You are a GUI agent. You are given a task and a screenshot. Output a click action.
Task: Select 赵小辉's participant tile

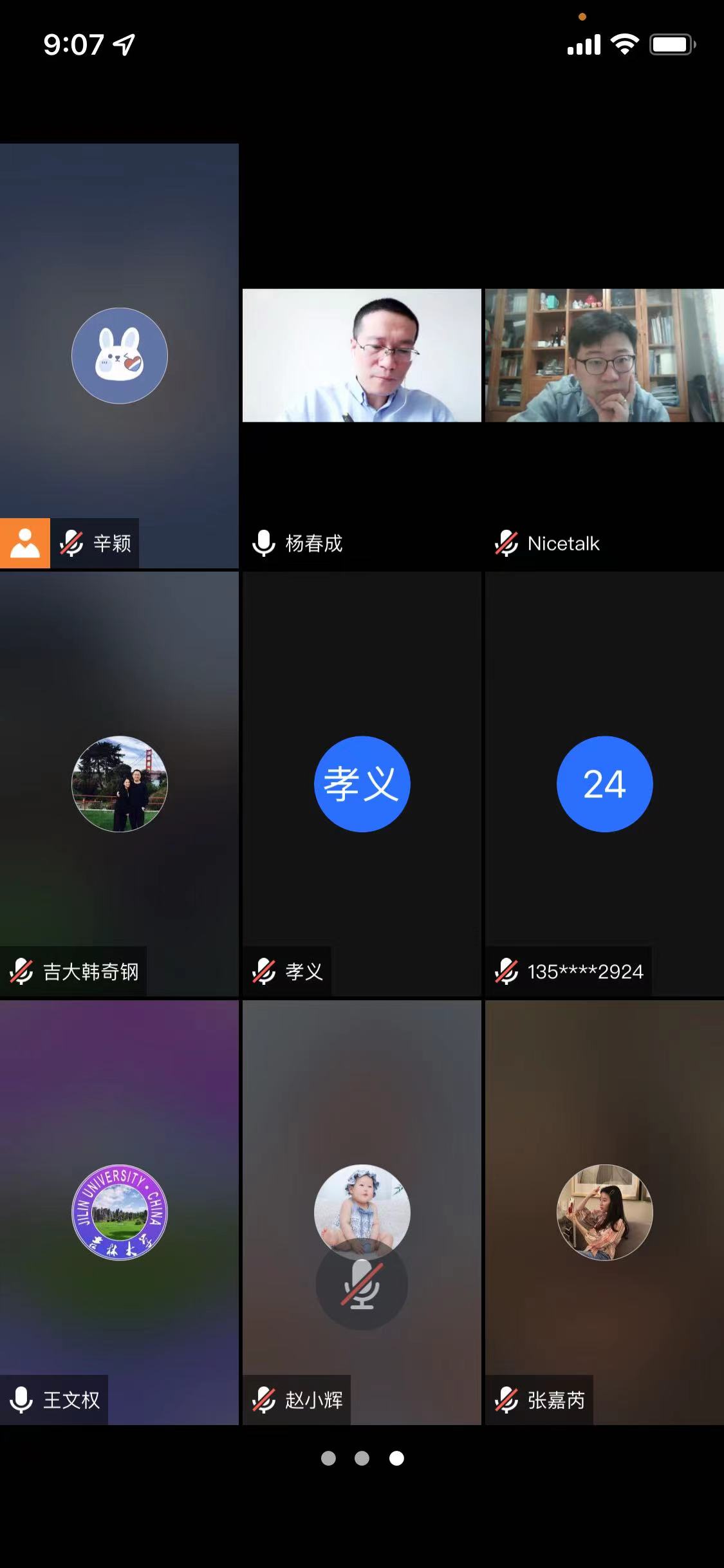coord(362,1159)
